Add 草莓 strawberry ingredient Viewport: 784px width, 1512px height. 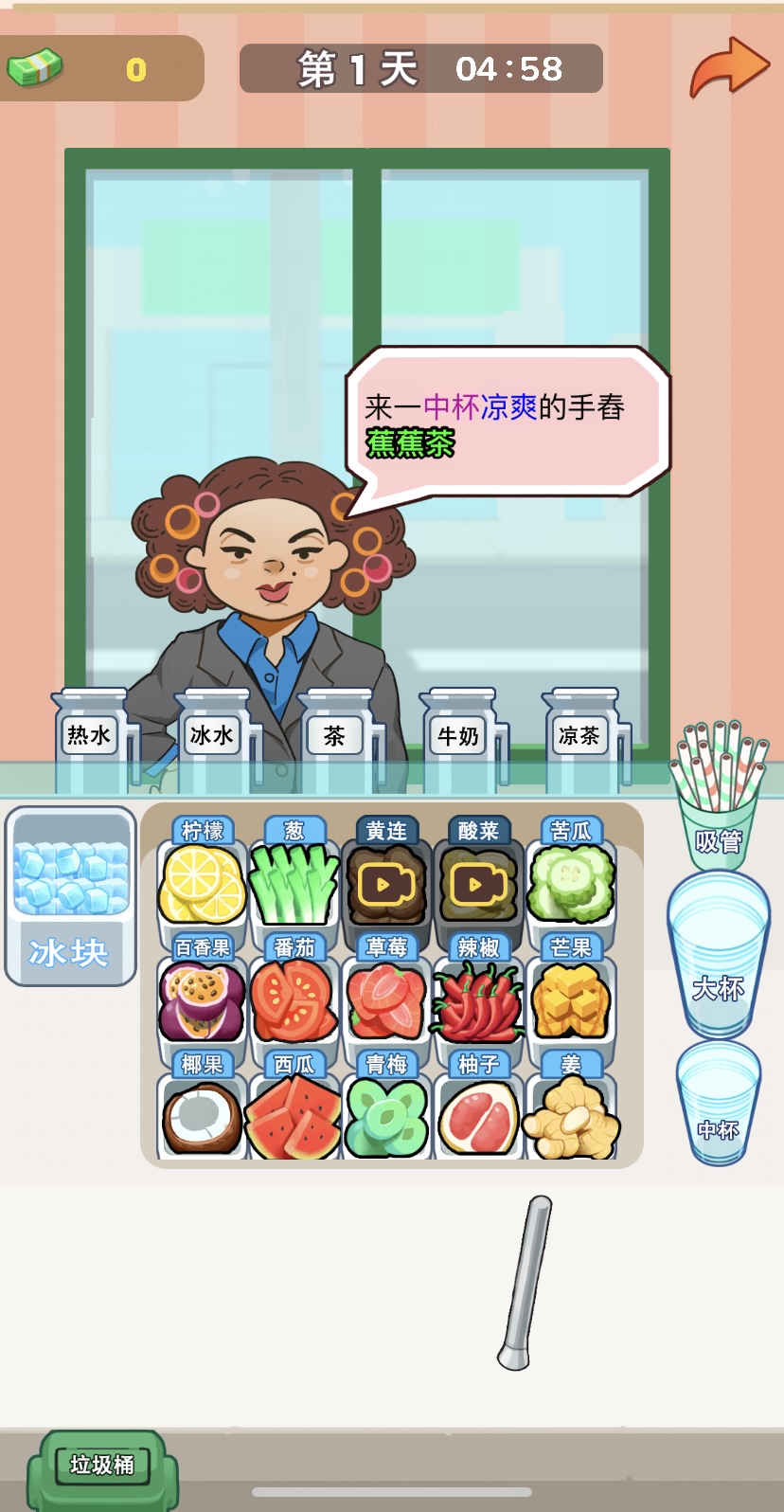coord(386,1000)
